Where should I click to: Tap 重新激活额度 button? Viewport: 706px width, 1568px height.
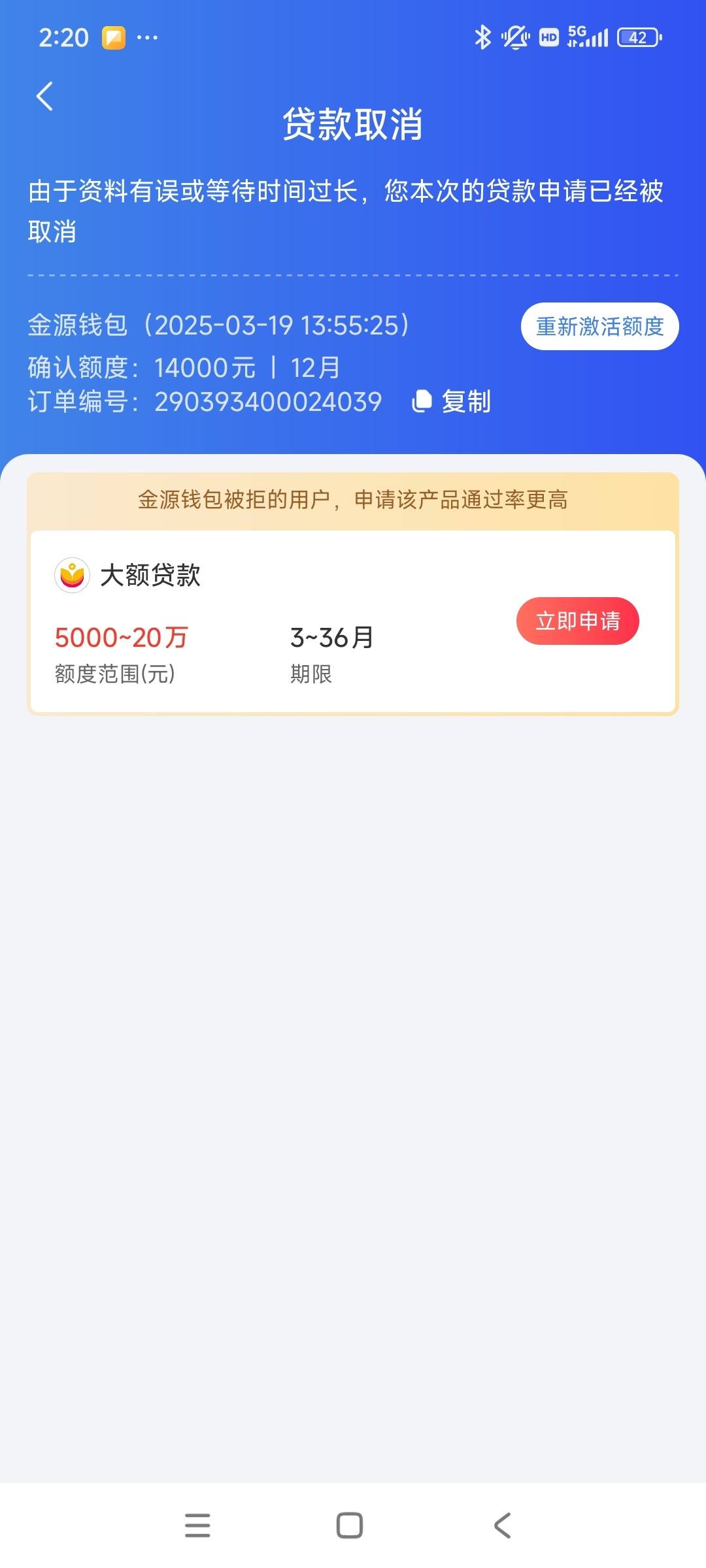[x=599, y=326]
